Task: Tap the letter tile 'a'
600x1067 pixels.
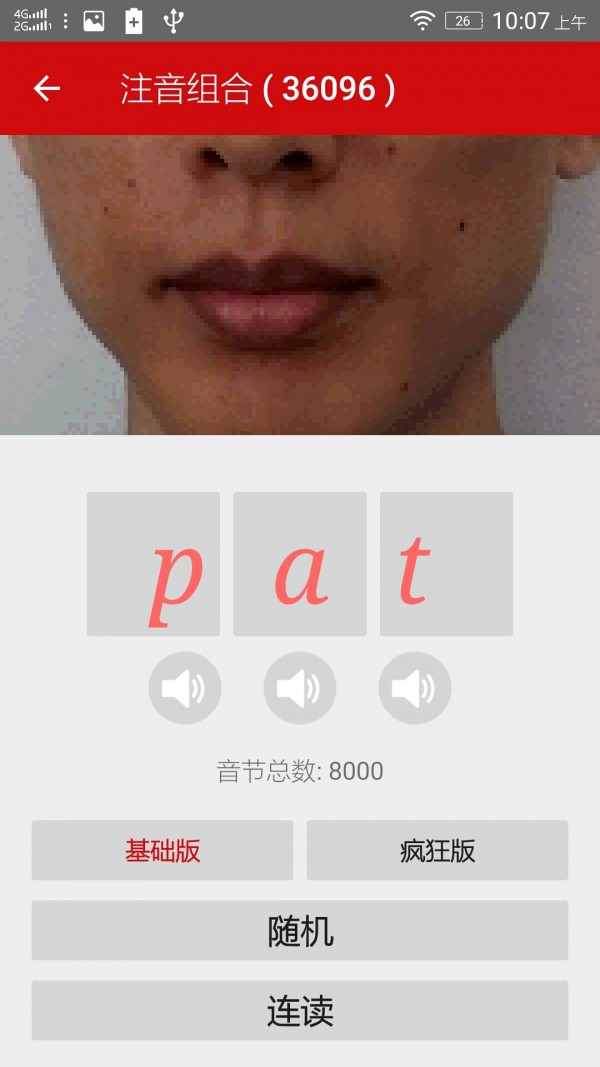Action: pos(300,564)
